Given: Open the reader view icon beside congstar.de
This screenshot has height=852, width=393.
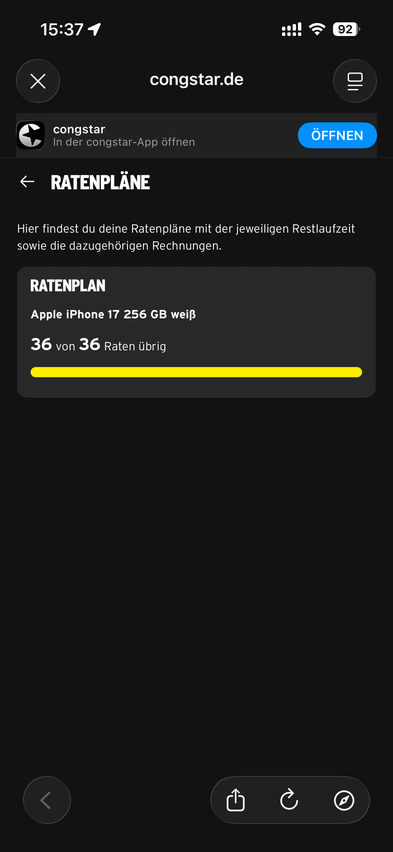Looking at the screenshot, I should (x=355, y=81).
